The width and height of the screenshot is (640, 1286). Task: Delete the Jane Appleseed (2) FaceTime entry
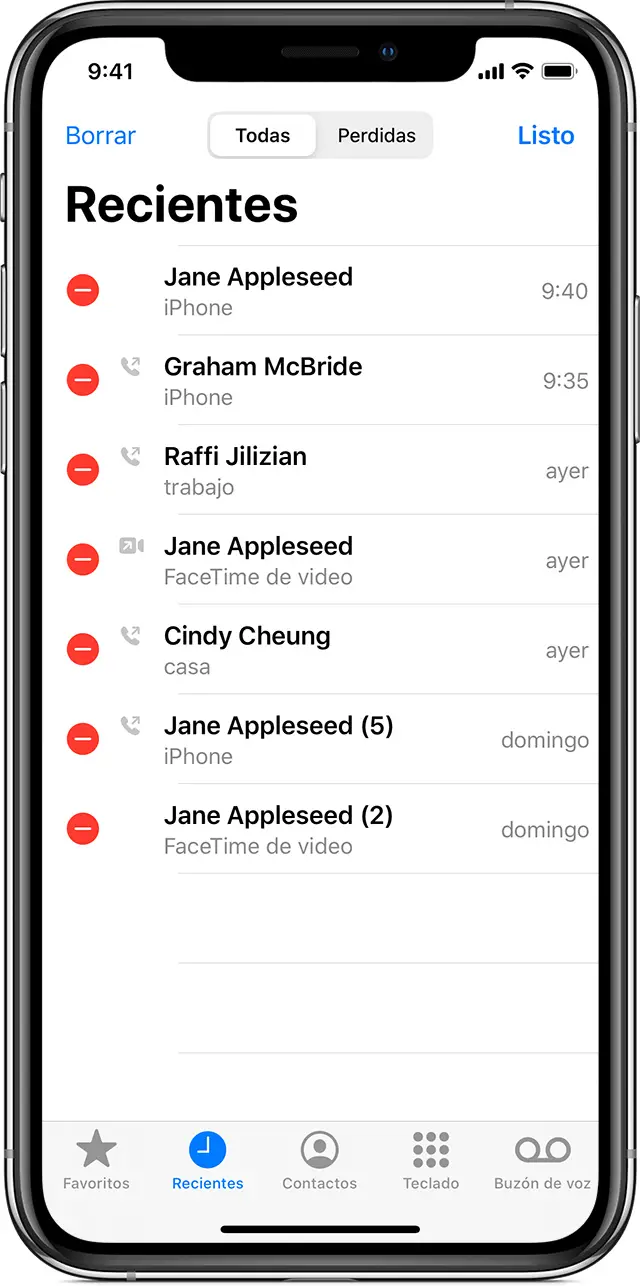[83, 829]
